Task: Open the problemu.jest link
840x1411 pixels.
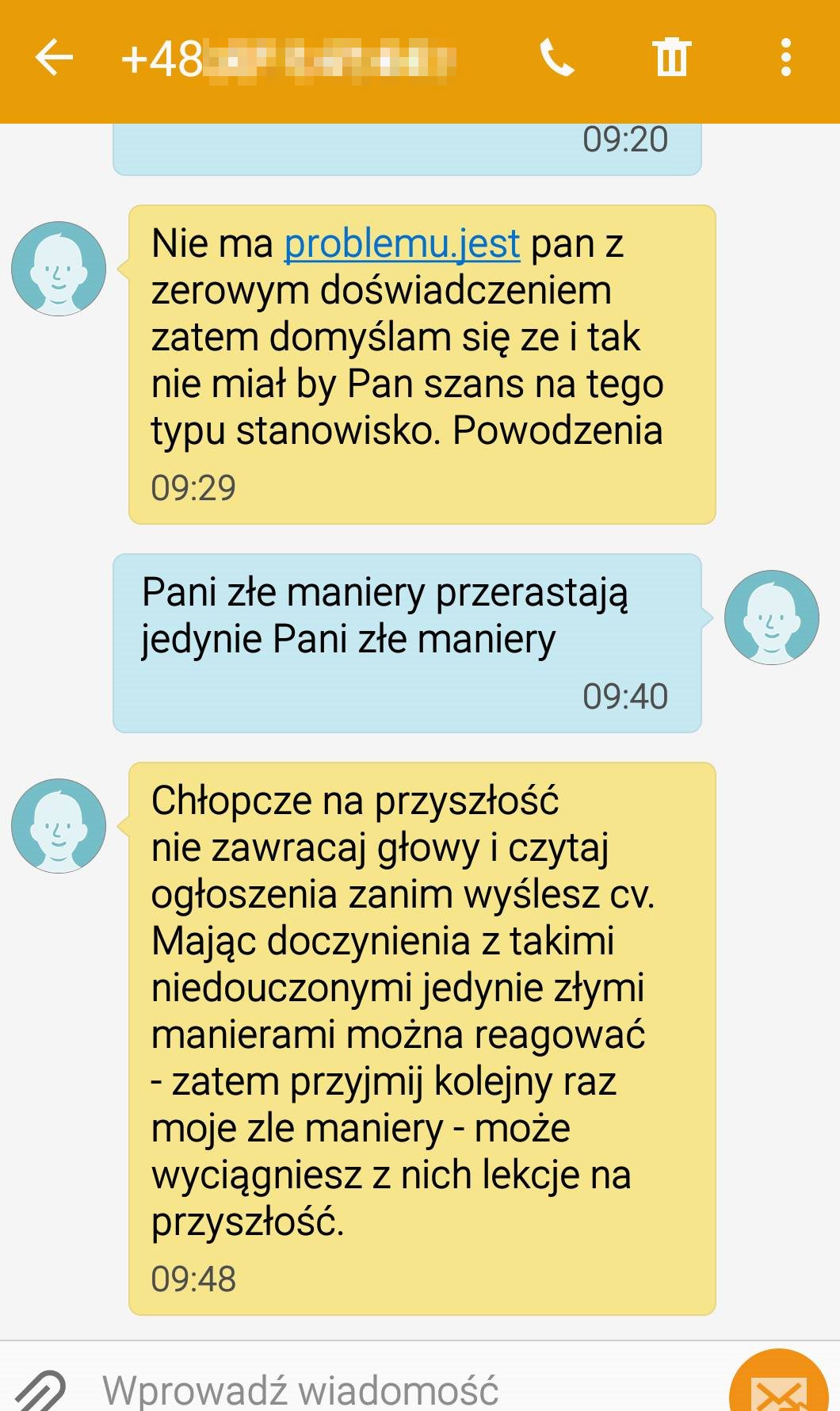Action: [x=402, y=243]
